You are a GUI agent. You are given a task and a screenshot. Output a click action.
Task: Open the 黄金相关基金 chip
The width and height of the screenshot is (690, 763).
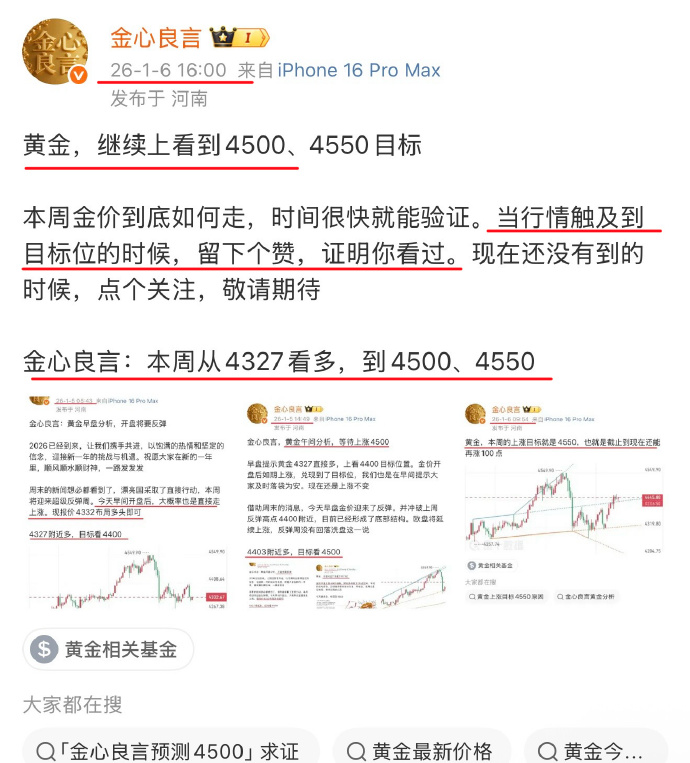(x=107, y=649)
